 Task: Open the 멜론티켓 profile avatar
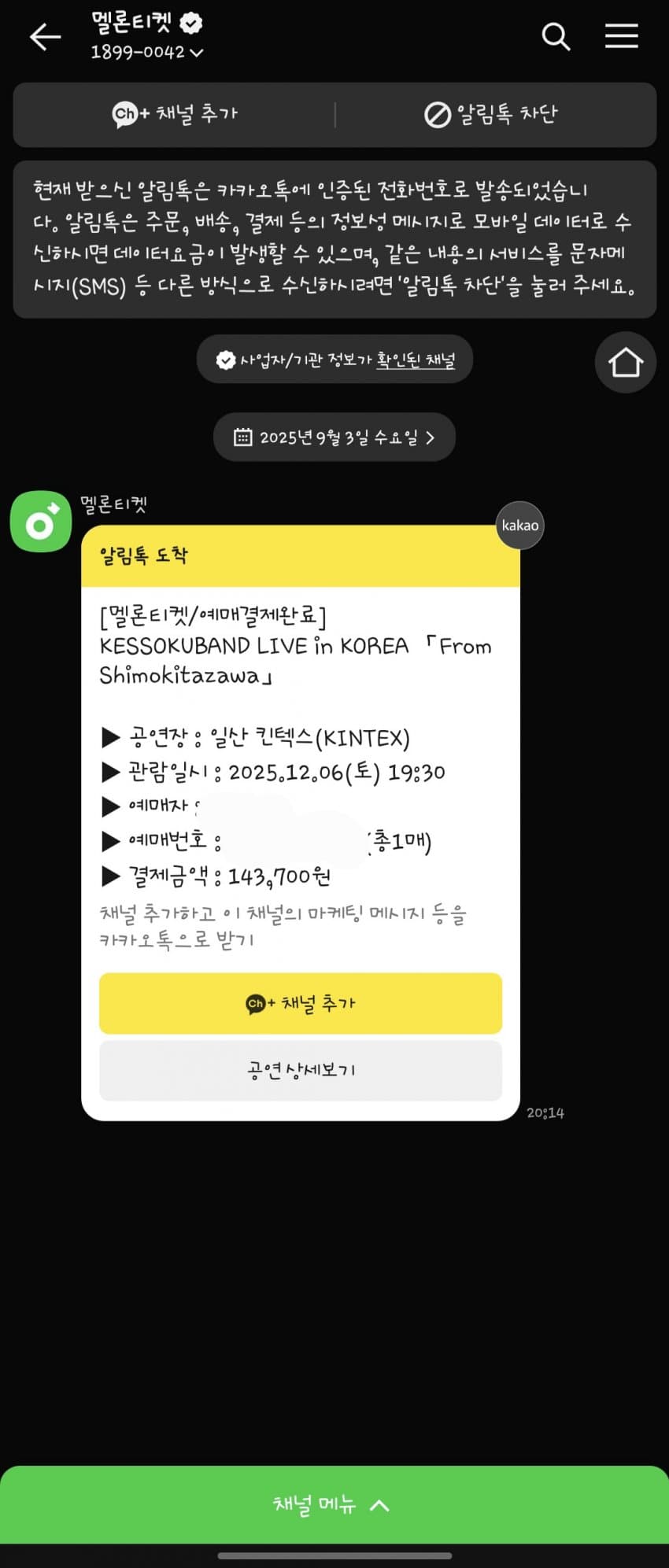pyautogui.click(x=41, y=522)
